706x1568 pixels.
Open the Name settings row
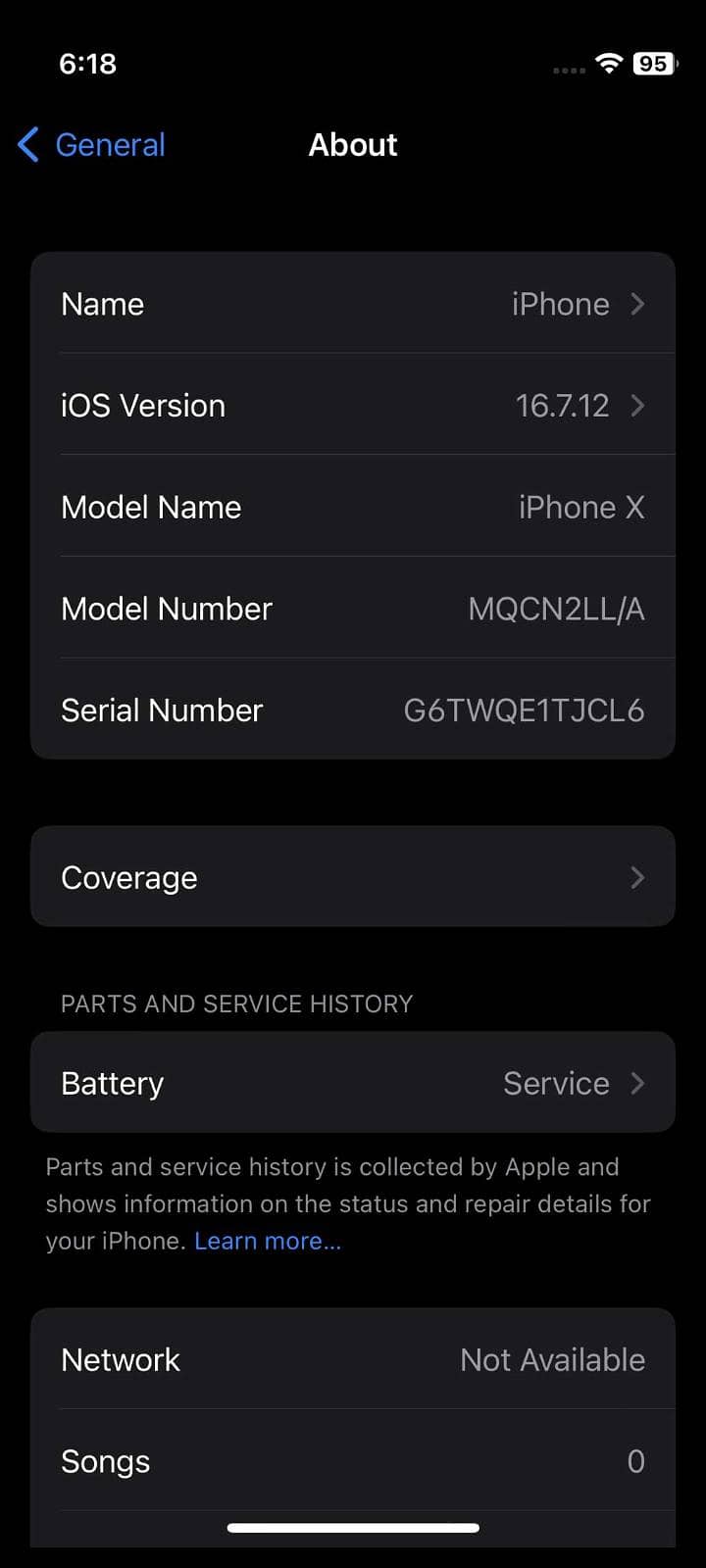coord(353,304)
